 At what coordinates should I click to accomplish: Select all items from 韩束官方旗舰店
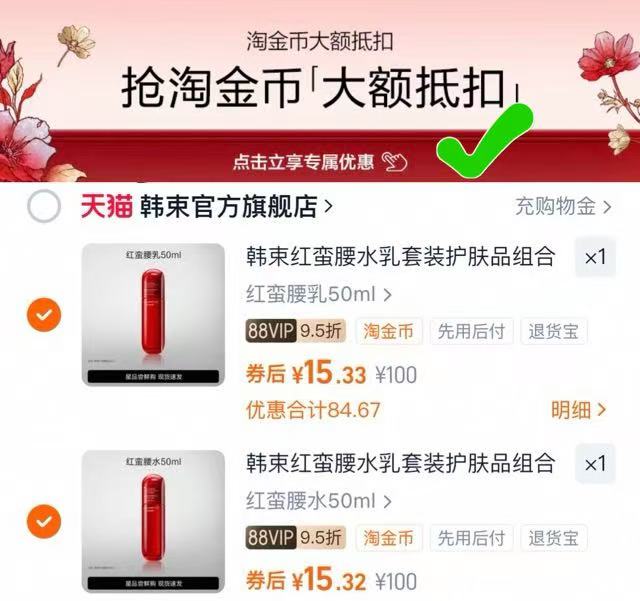(44, 207)
